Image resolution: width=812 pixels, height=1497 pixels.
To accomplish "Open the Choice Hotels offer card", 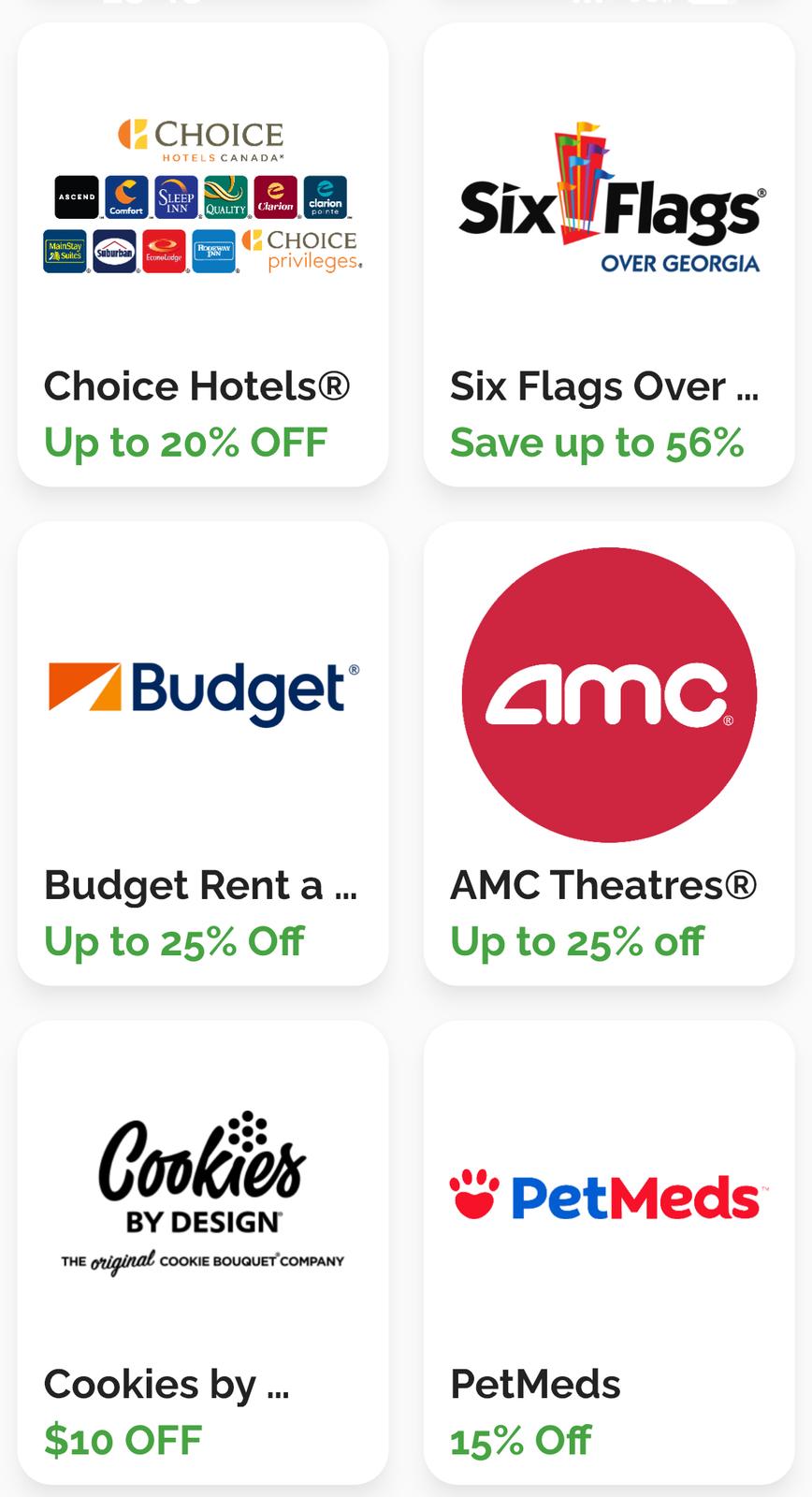I will tap(203, 254).
